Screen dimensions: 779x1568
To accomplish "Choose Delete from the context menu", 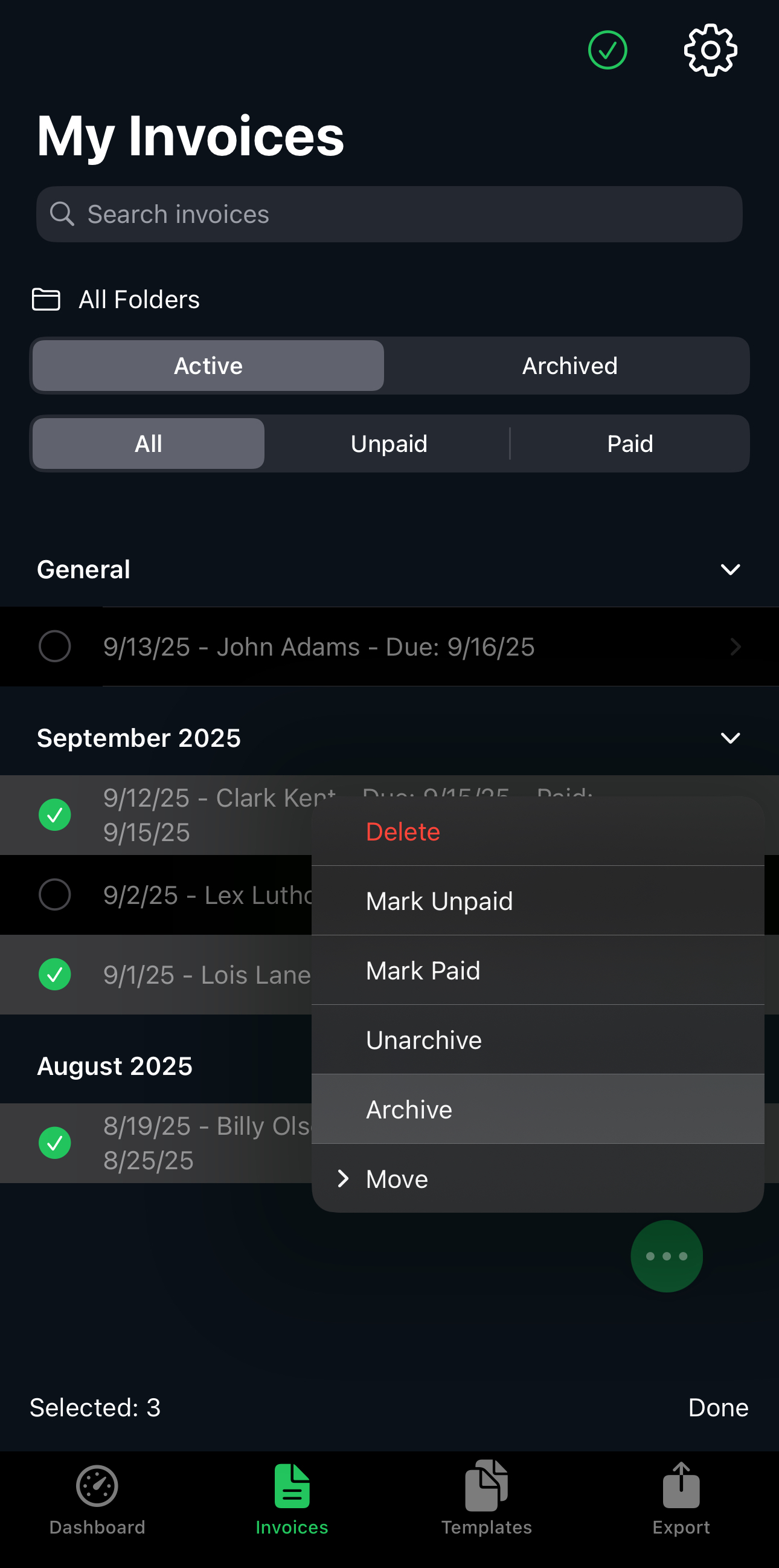I will coord(403,831).
